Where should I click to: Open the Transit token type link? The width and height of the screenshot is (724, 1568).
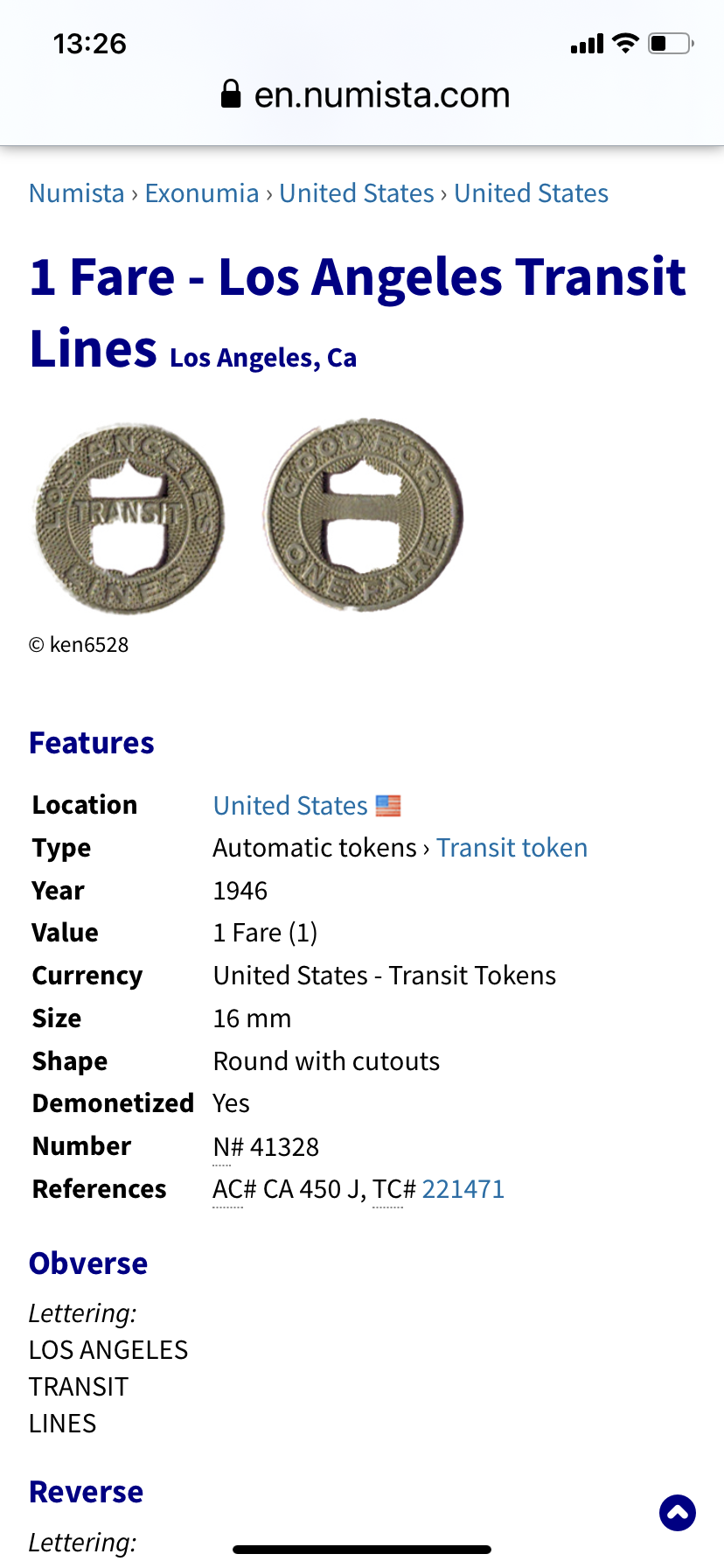(512, 848)
